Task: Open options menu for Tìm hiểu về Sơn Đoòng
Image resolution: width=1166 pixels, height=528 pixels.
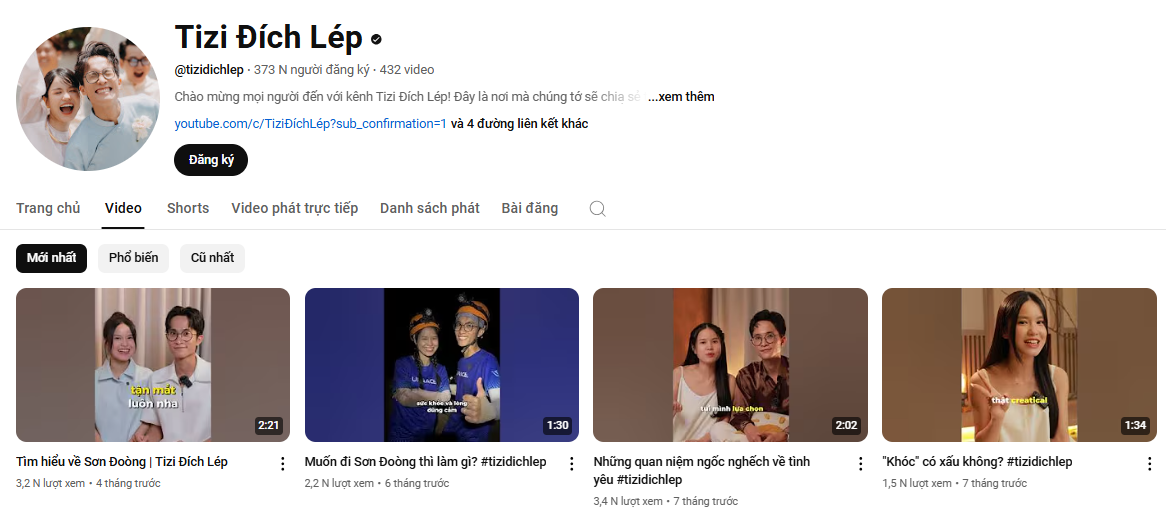Action: pos(283,464)
